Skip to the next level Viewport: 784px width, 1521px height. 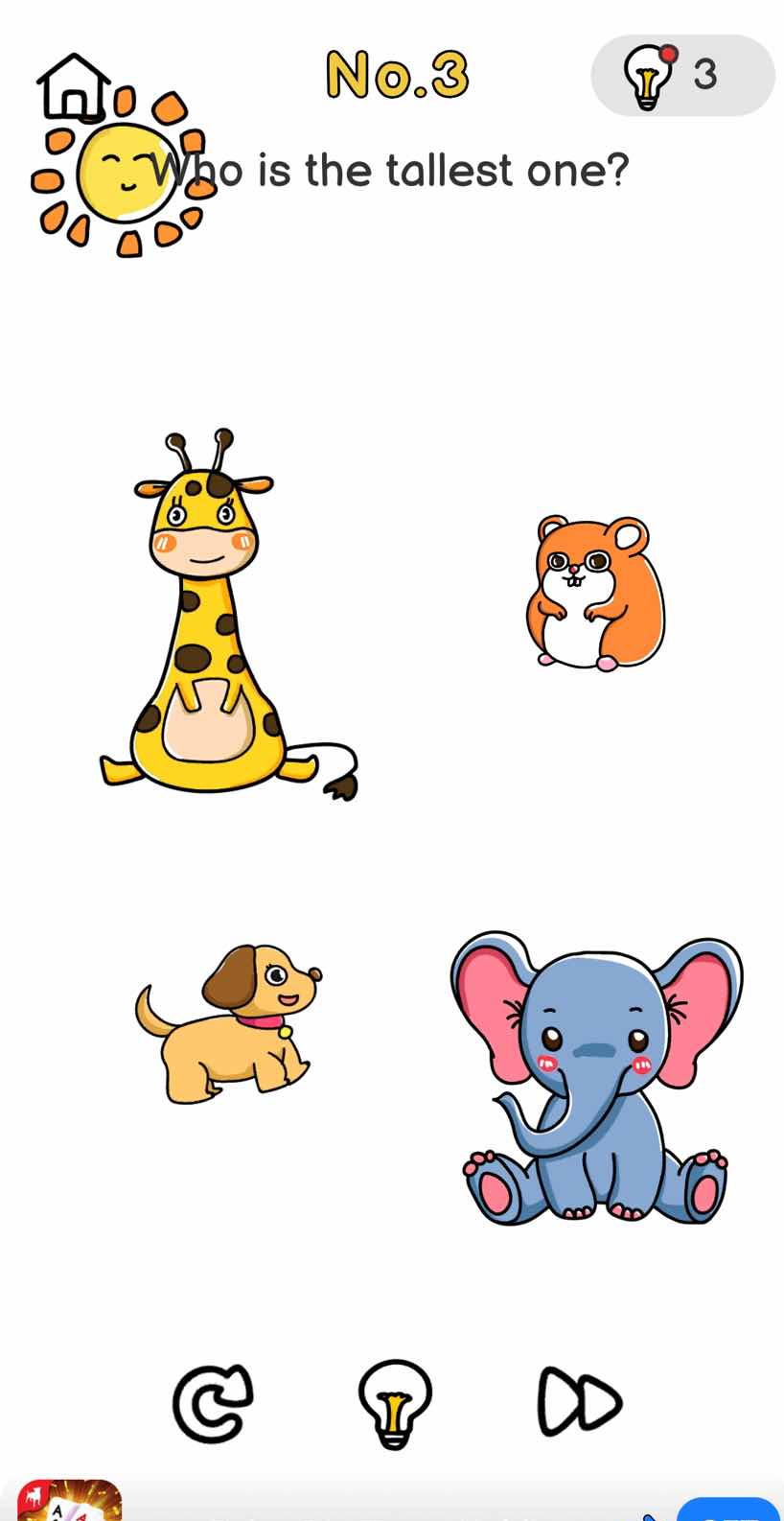(x=579, y=1403)
